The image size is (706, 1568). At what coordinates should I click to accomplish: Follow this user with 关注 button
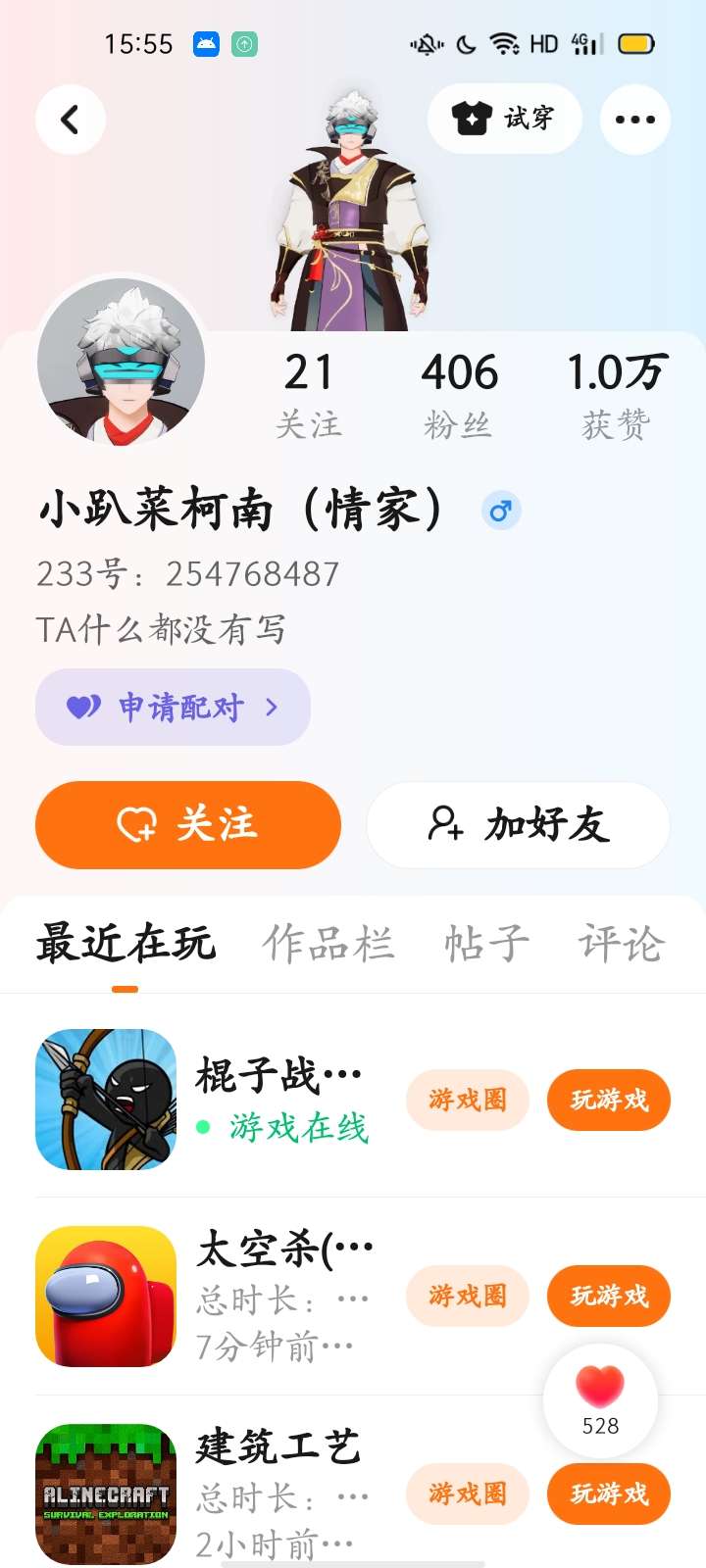tap(188, 824)
